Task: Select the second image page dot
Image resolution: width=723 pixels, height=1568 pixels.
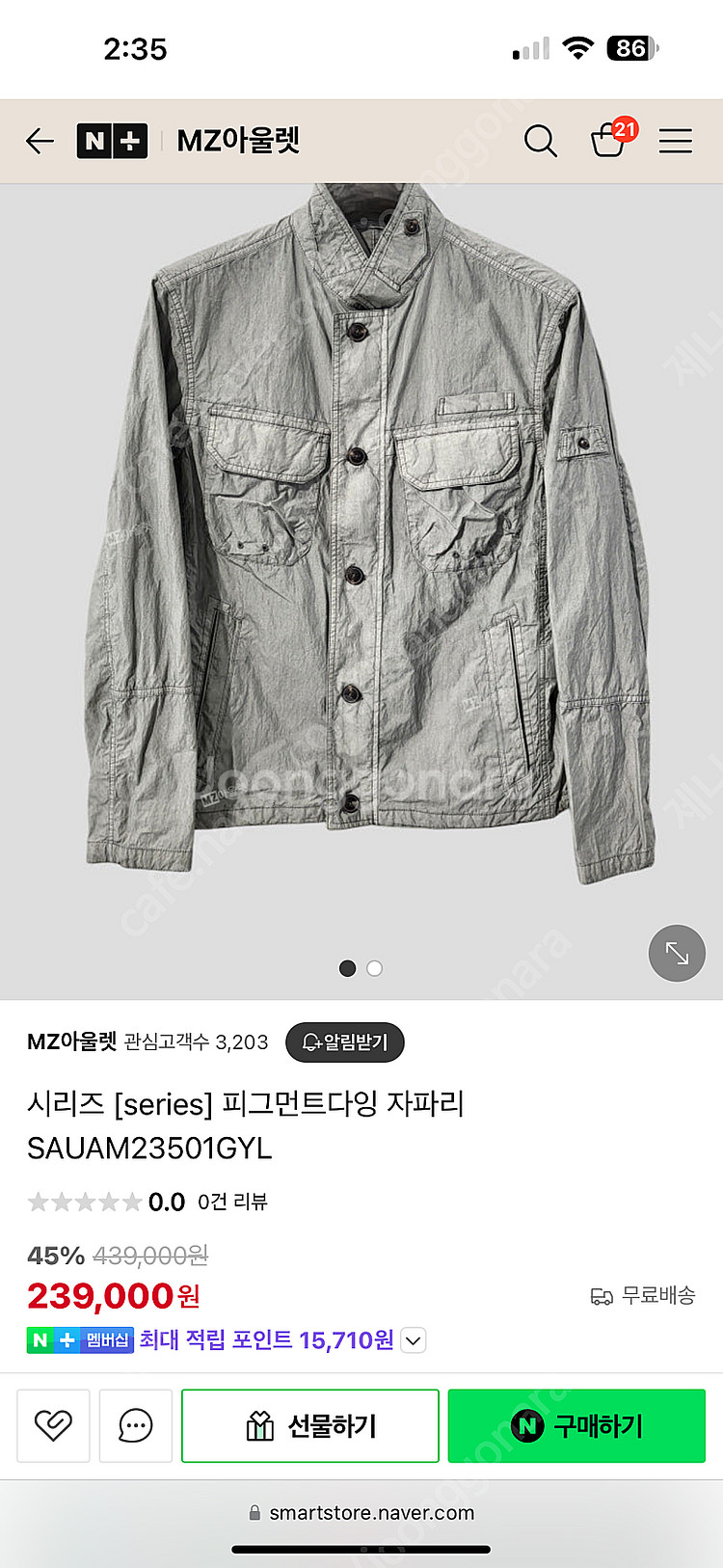Action: (x=375, y=968)
